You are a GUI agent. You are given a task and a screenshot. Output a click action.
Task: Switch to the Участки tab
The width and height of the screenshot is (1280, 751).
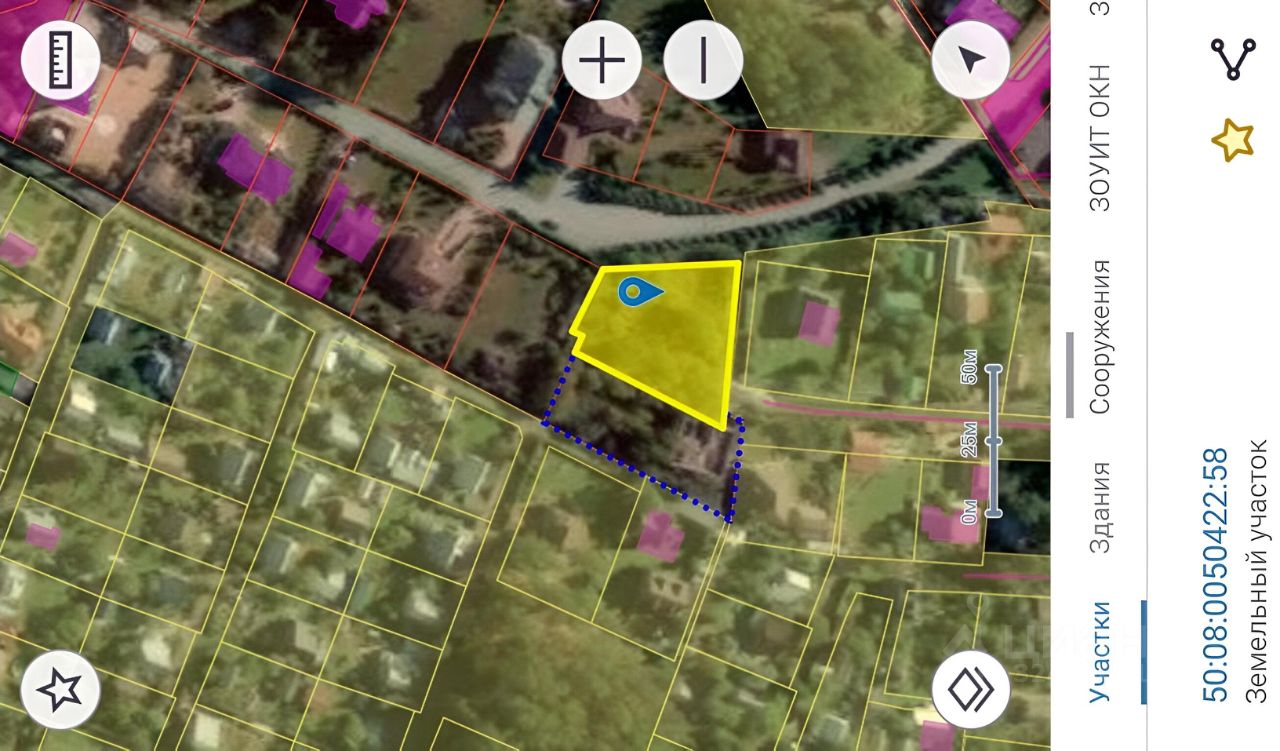[1100, 651]
